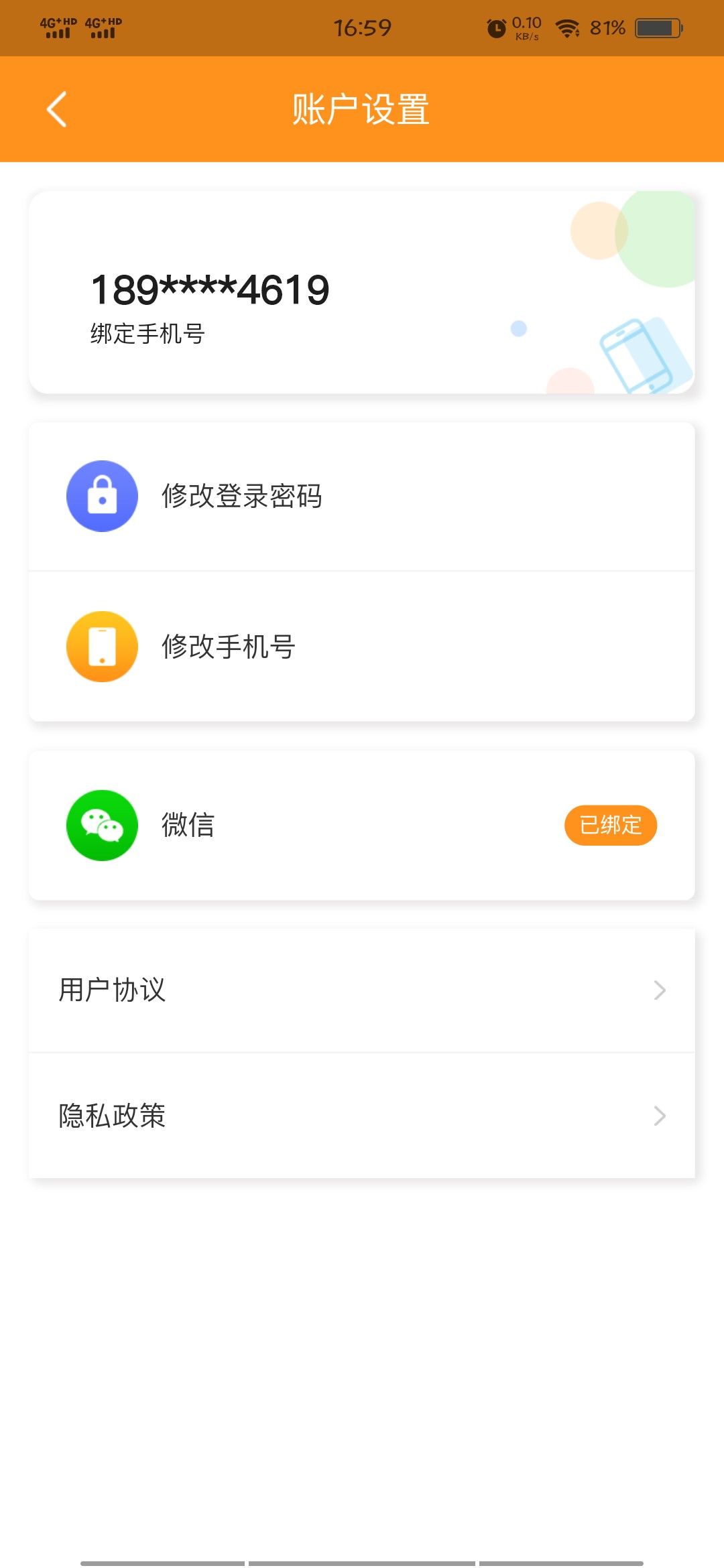This screenshot has height=1568, width=724.
Task: Toggle WeChat binding with 已绑定 button
Action: (611, 826)
